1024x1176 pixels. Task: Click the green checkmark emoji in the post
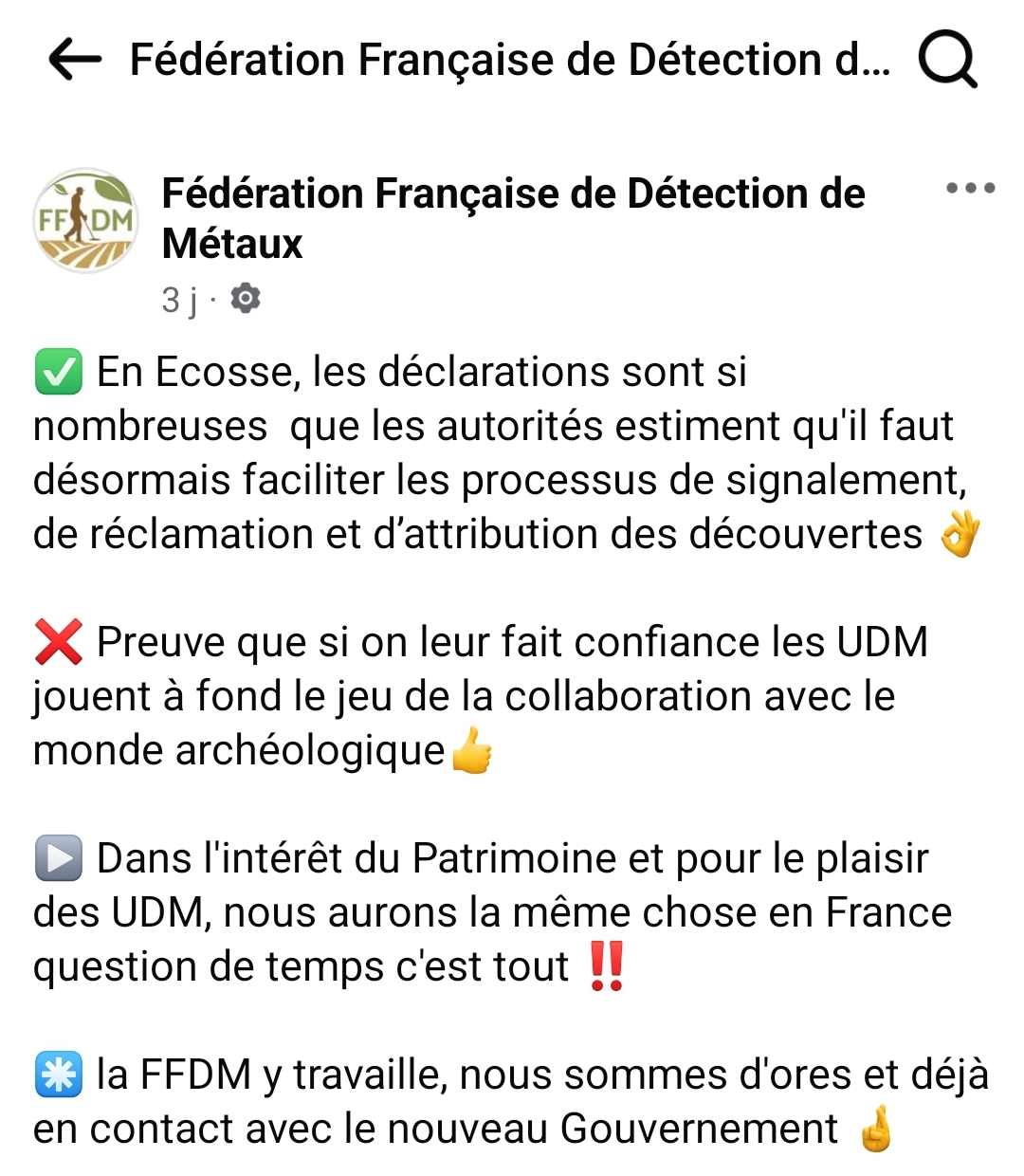59,371
